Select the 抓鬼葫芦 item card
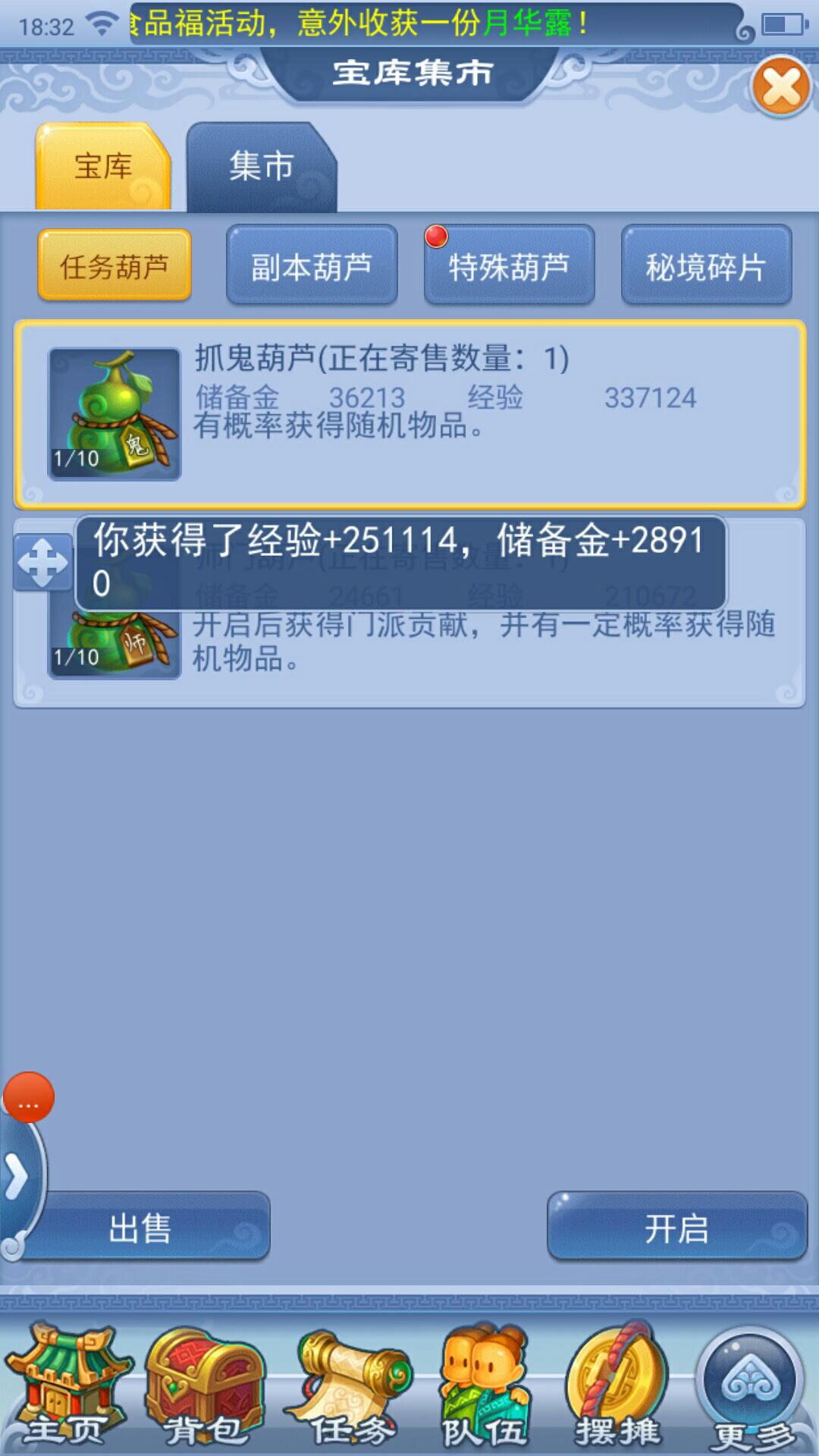 click(x=409, y=414)
